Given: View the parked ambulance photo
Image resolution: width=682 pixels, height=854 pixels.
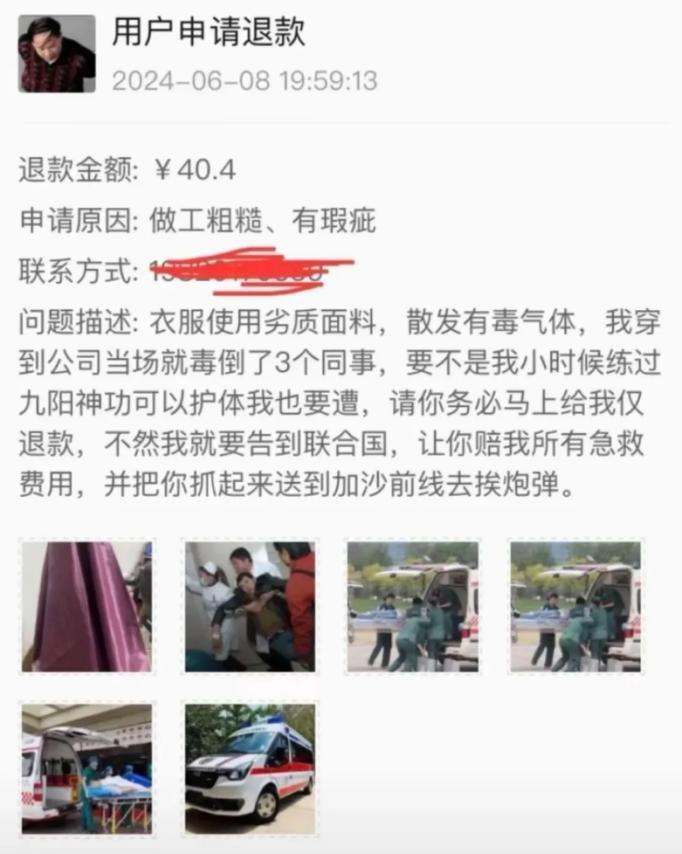Looking at the screenshot, I should pos(249,768).
